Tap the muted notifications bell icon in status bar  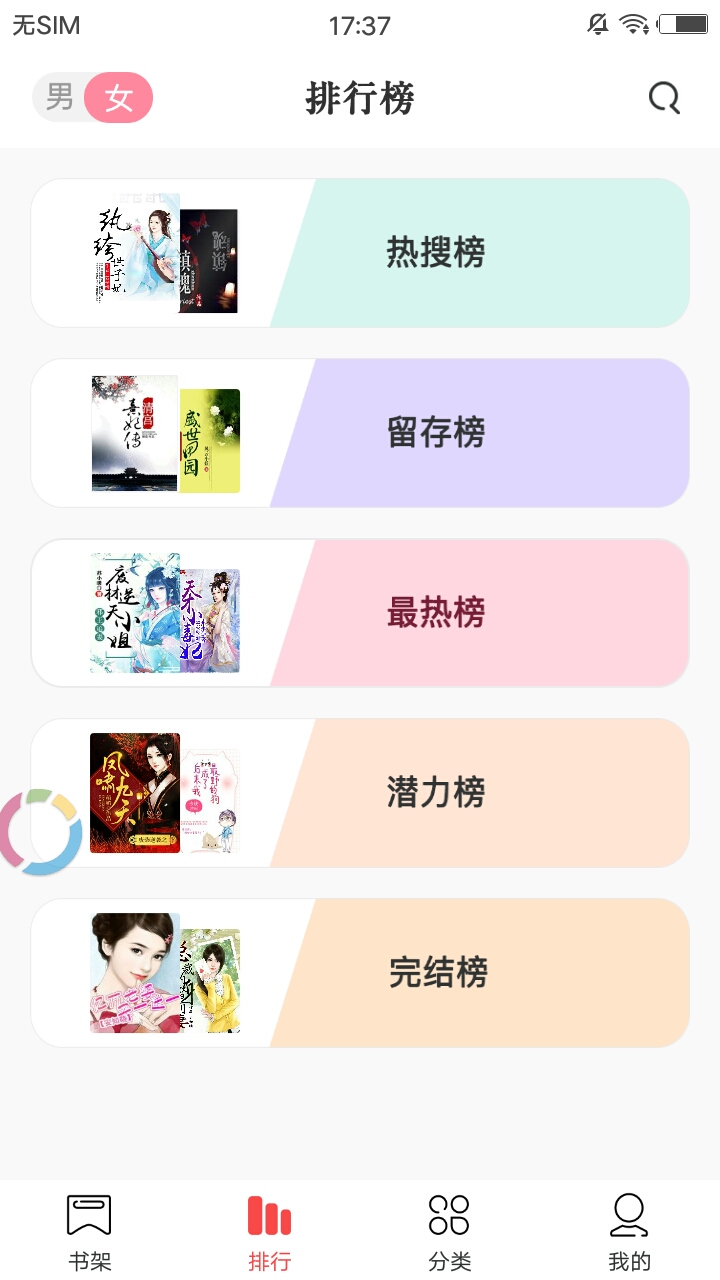(x=598, y=23)
